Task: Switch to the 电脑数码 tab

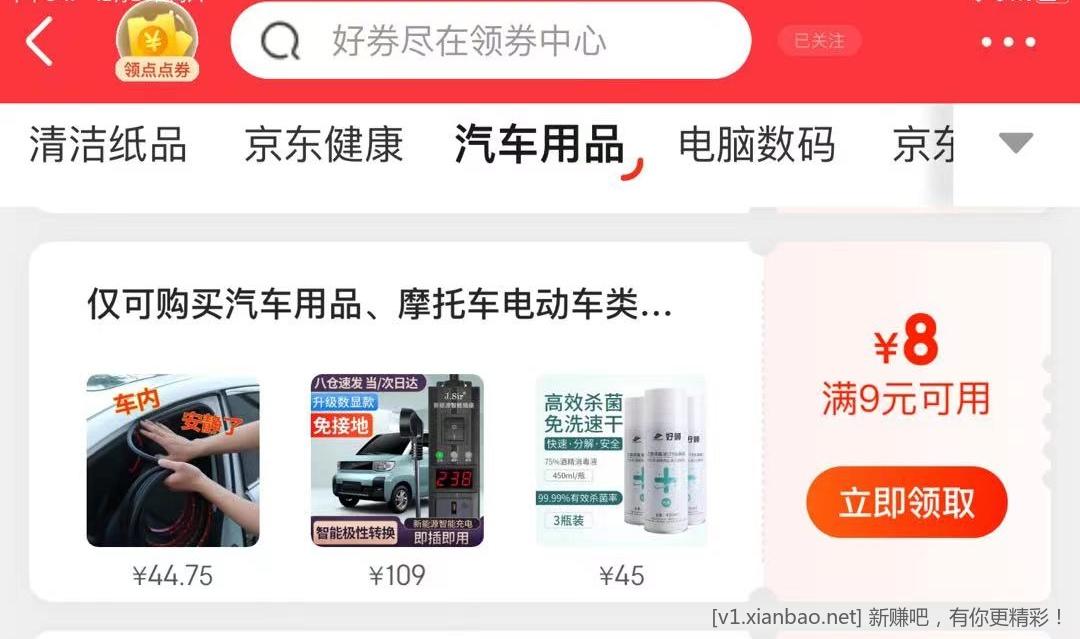Action: (x=756, y=145)
